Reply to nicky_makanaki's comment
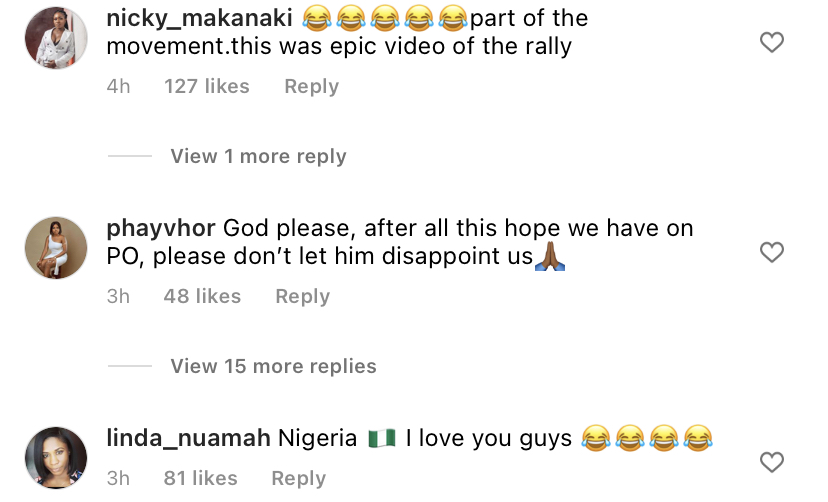The image size is (828, 502). coord(311,87)
